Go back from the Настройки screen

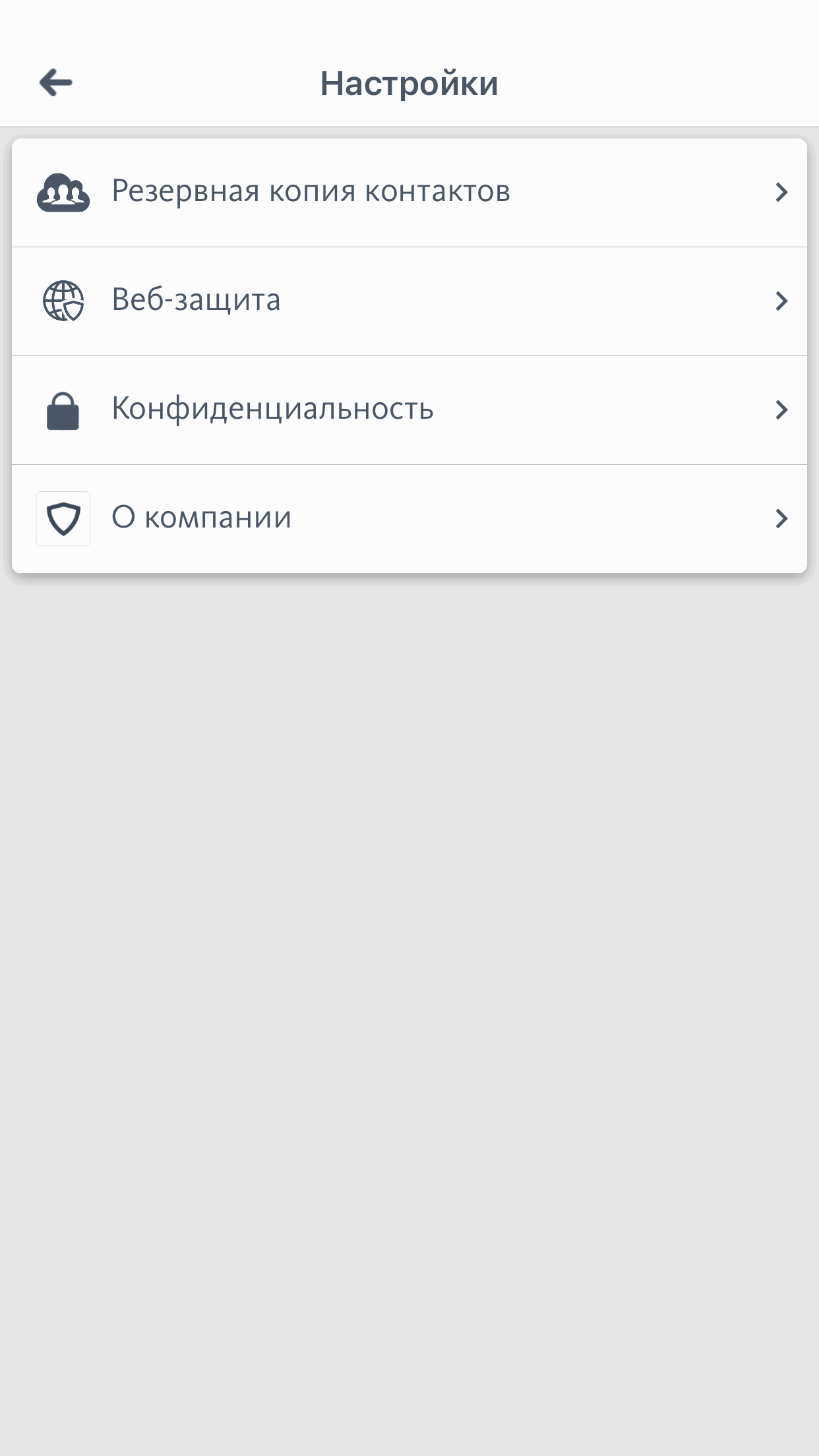tap(56, 83)
